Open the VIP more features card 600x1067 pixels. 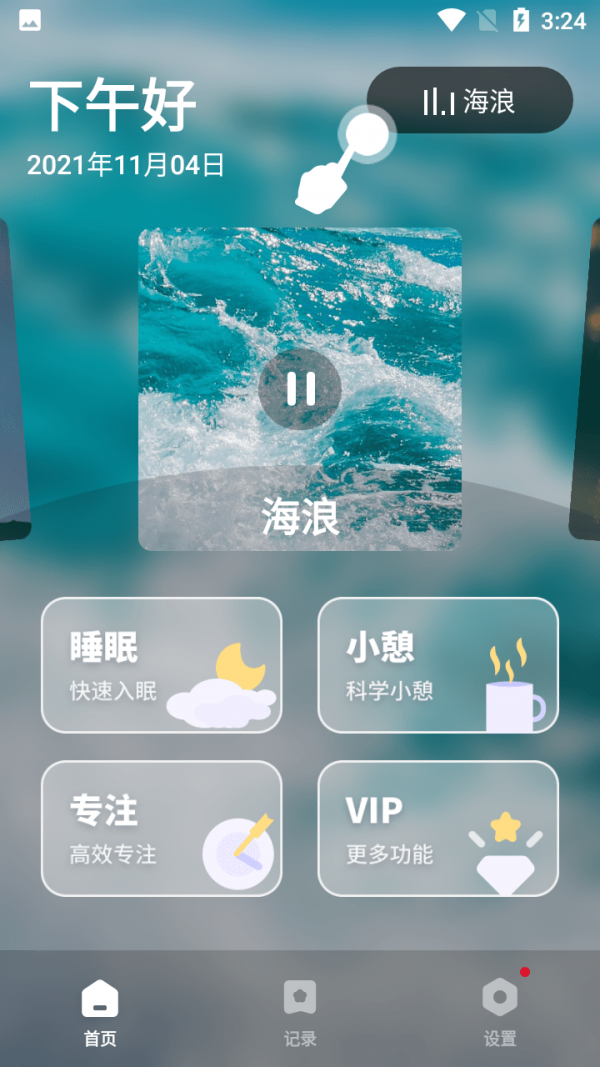coord(438,828)
